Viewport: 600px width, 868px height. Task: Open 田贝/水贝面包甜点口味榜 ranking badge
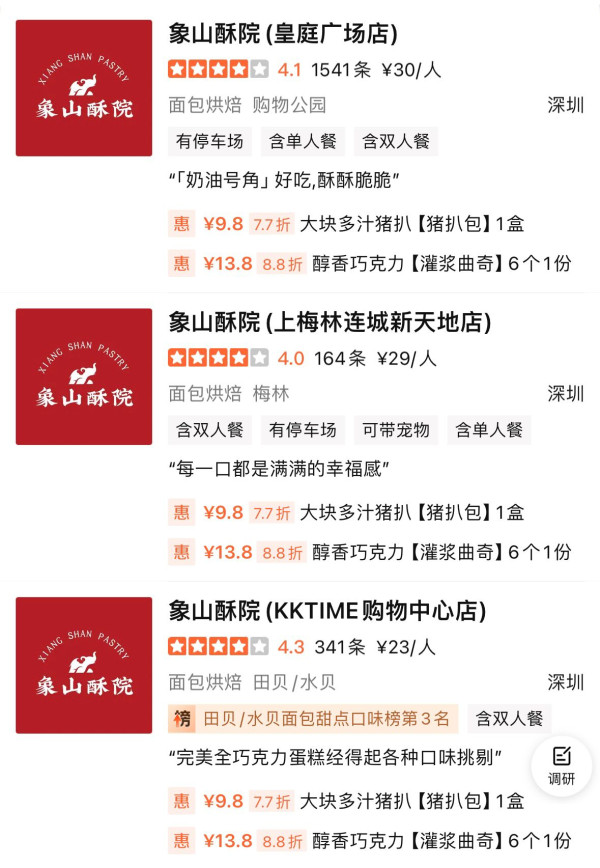coord(313,718)
